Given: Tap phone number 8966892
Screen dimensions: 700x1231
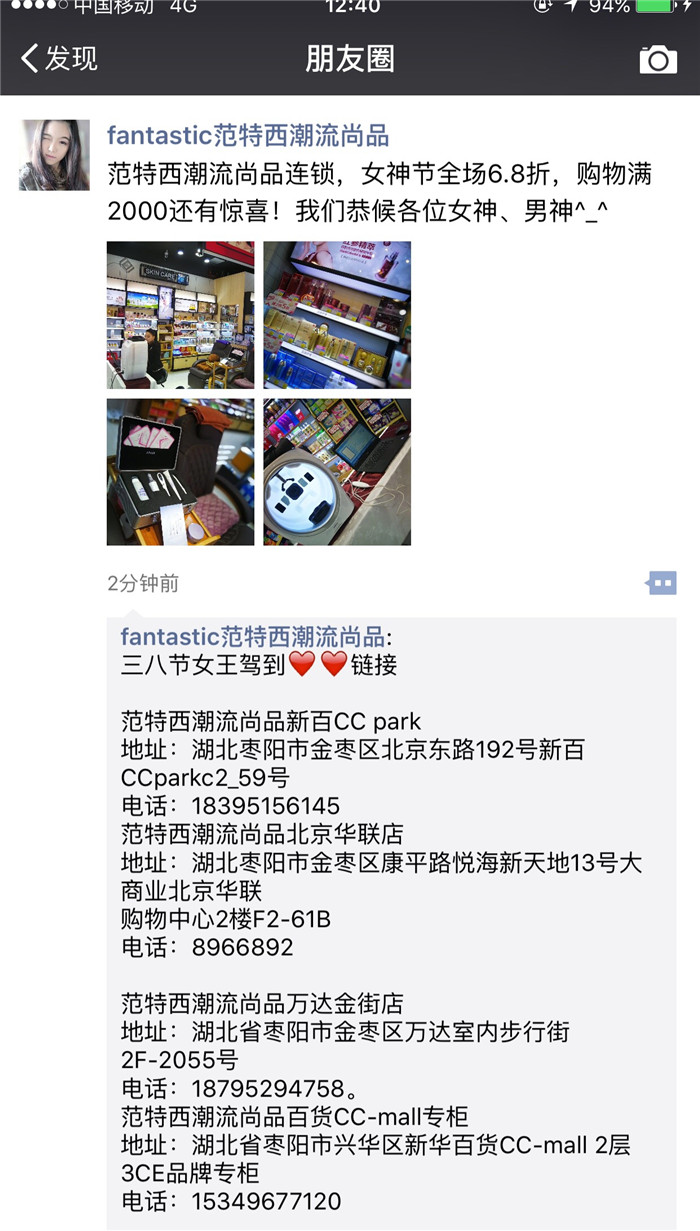Looking at the screenshot, I should click(243, 947).
